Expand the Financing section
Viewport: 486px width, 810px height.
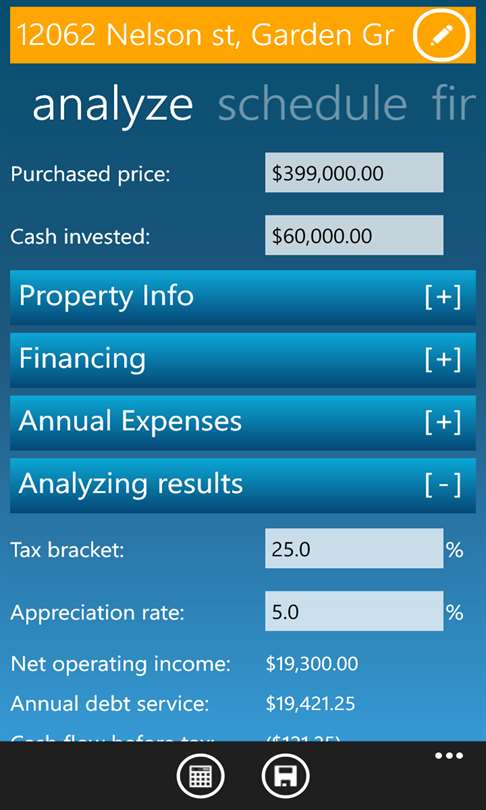tap(243, 360)
